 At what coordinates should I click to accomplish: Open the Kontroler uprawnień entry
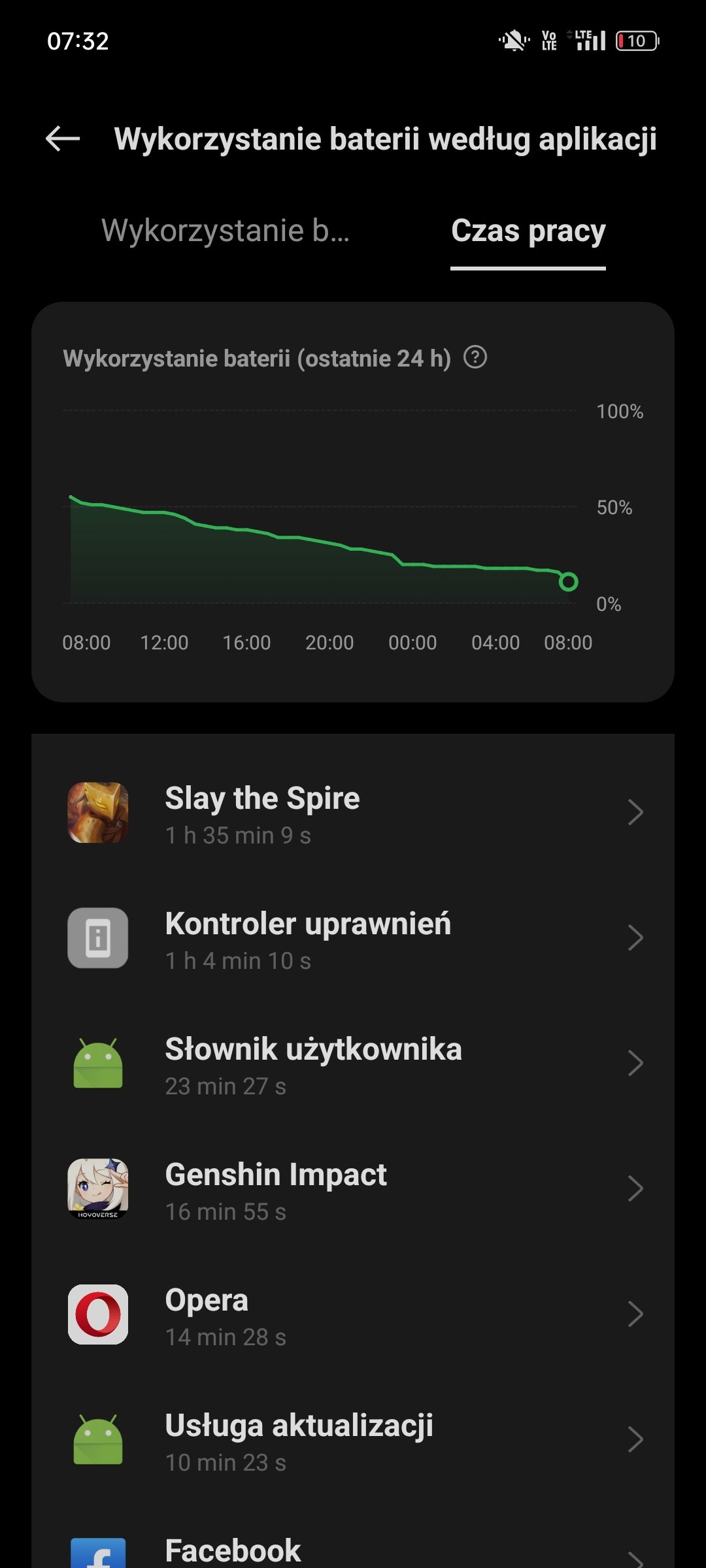tap(353, 938)
